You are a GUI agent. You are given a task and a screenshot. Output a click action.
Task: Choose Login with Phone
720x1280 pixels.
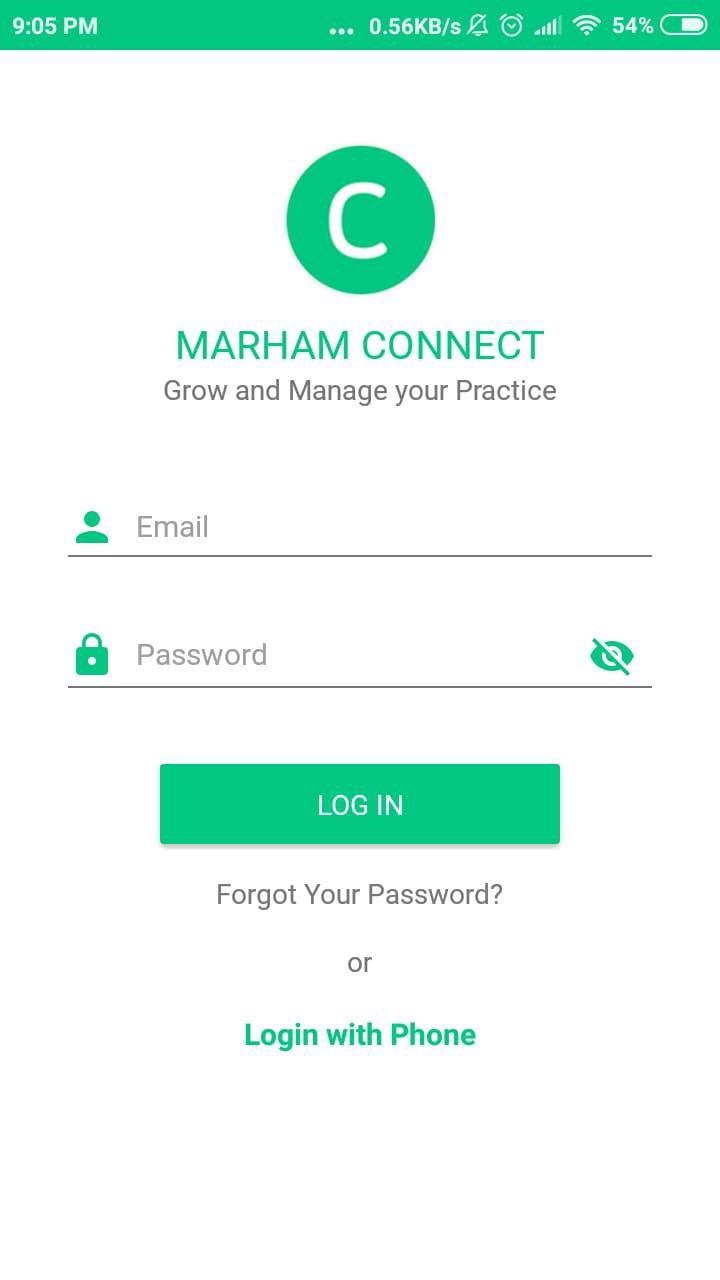click(x=360, y=1035)
